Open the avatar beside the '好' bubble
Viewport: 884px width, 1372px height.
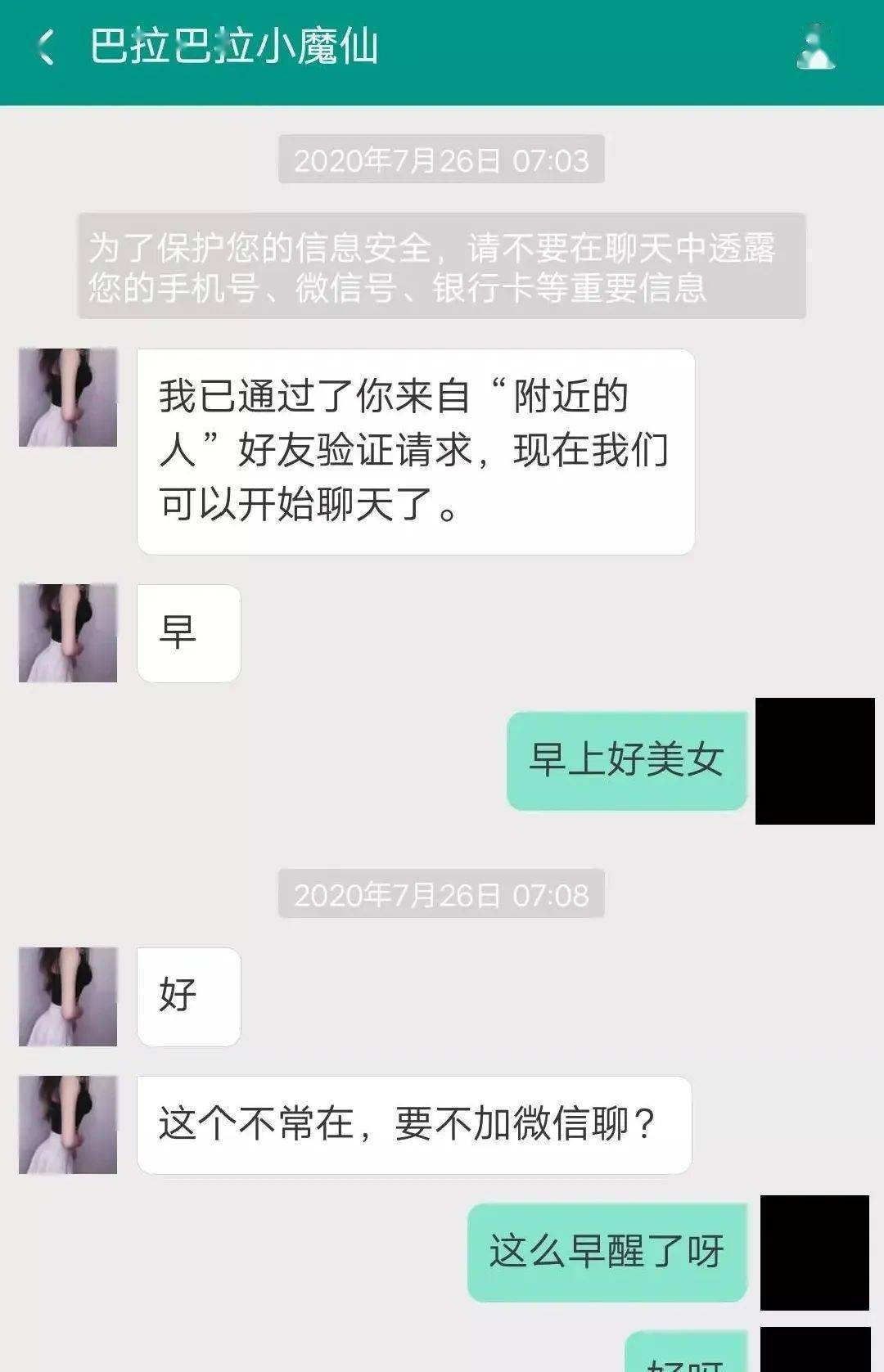69,998
